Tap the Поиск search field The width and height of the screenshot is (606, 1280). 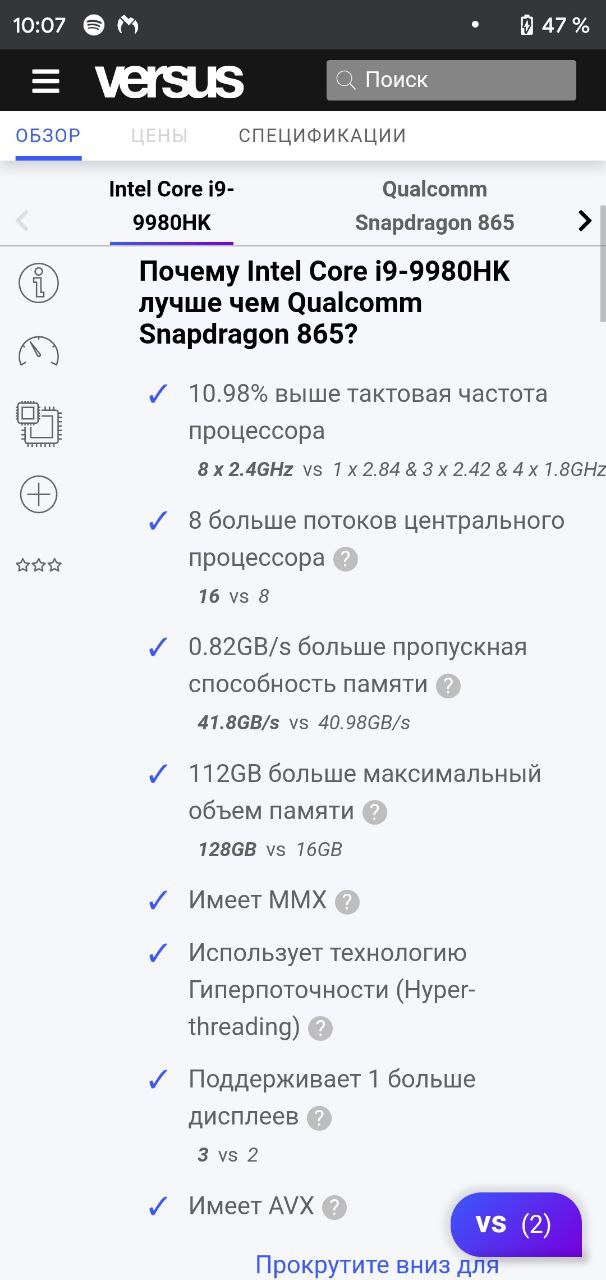point(451,80)
